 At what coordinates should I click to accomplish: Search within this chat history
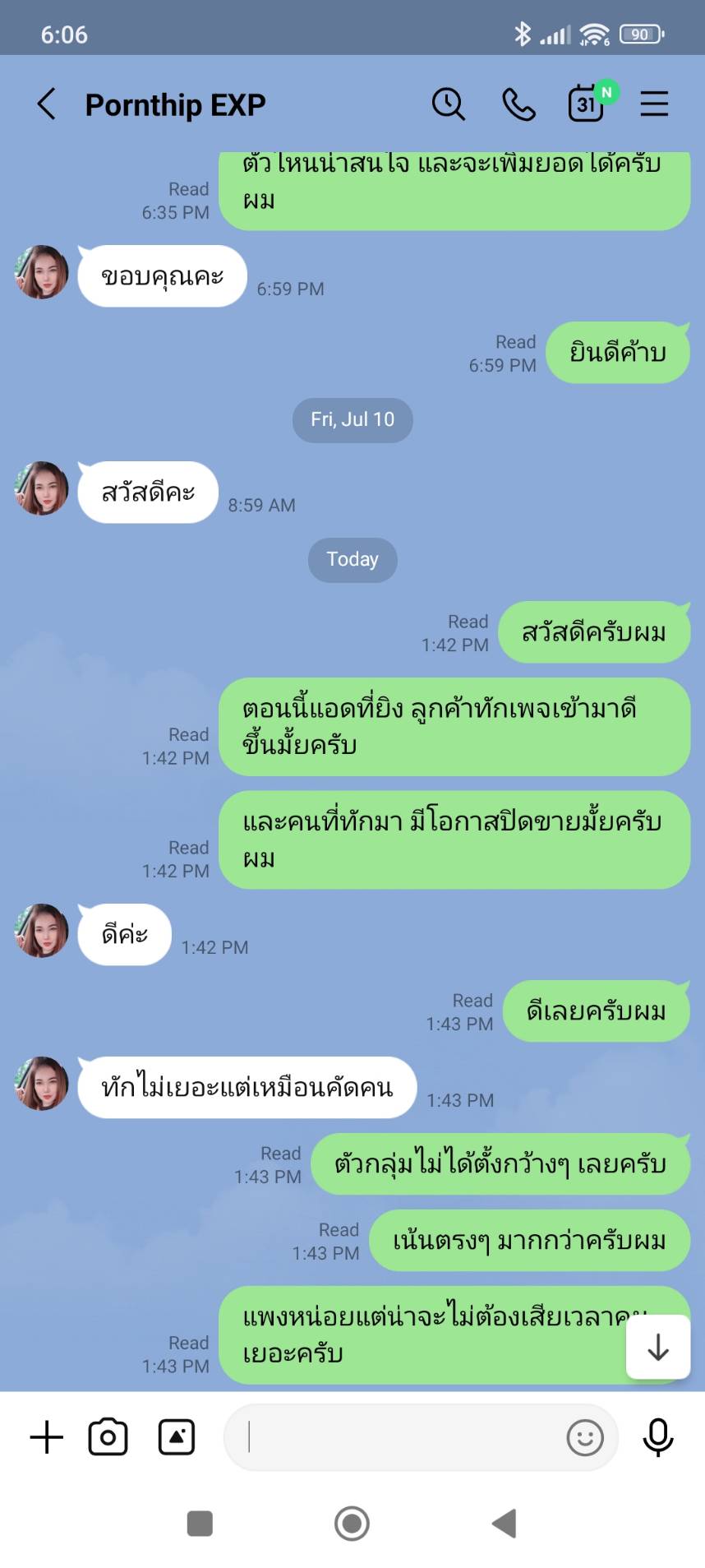pos(448,104)
